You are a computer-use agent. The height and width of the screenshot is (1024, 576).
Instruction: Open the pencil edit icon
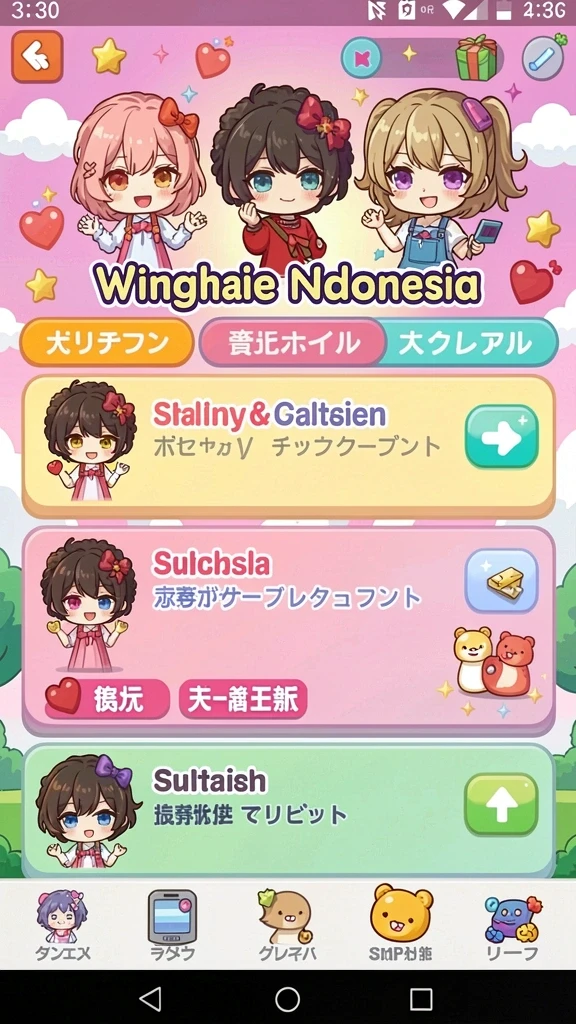tap(543, 59)
